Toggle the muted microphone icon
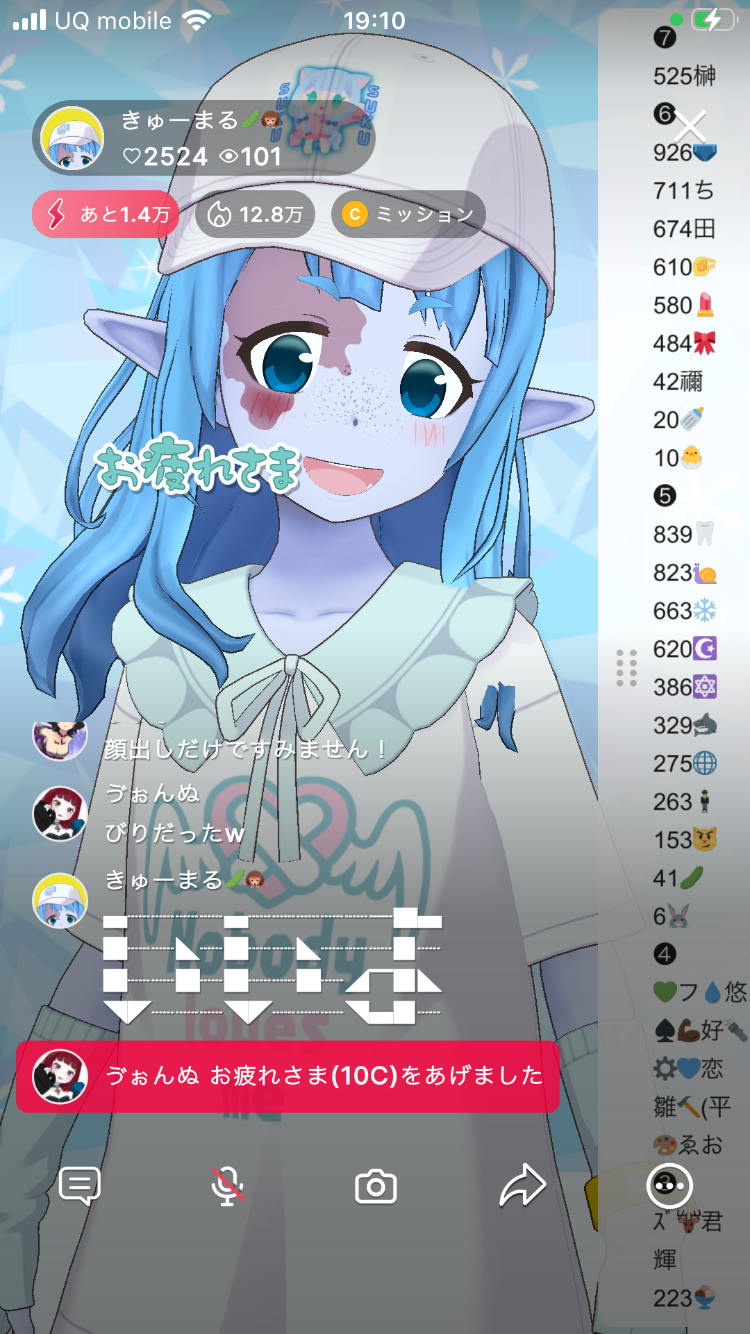This screenshot has width=750, height=1334. (228, 1186)
